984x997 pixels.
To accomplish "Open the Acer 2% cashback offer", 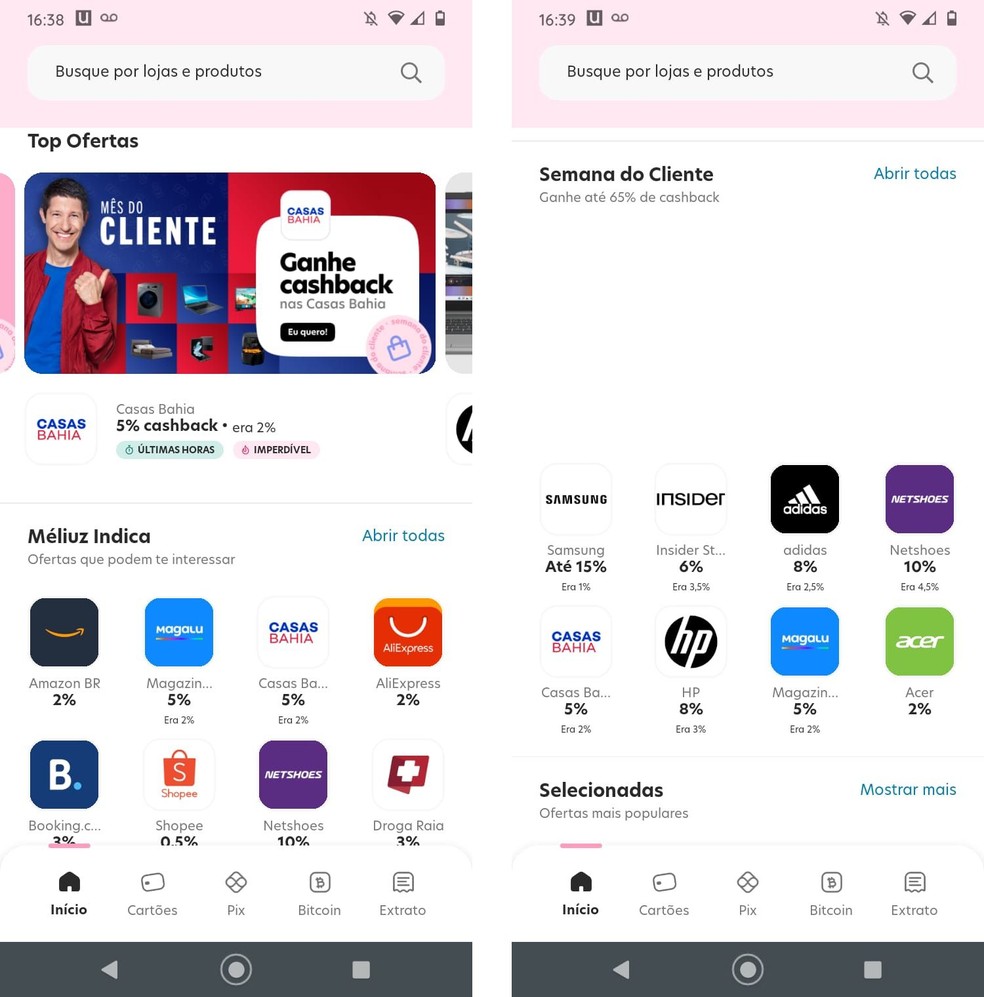I will 919,641.
